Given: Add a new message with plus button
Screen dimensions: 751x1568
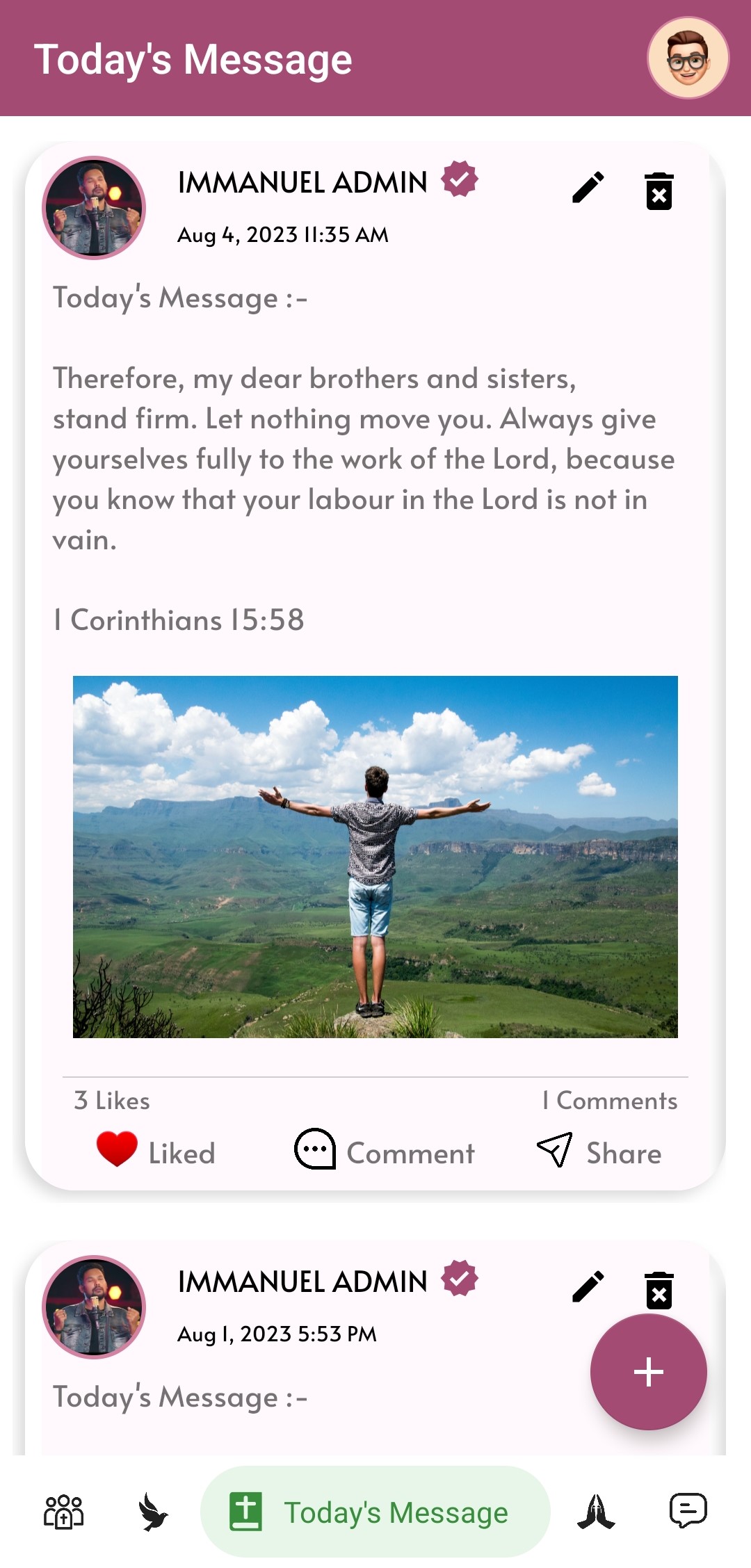Looking at the screenshot, I should click(648, 1372).
